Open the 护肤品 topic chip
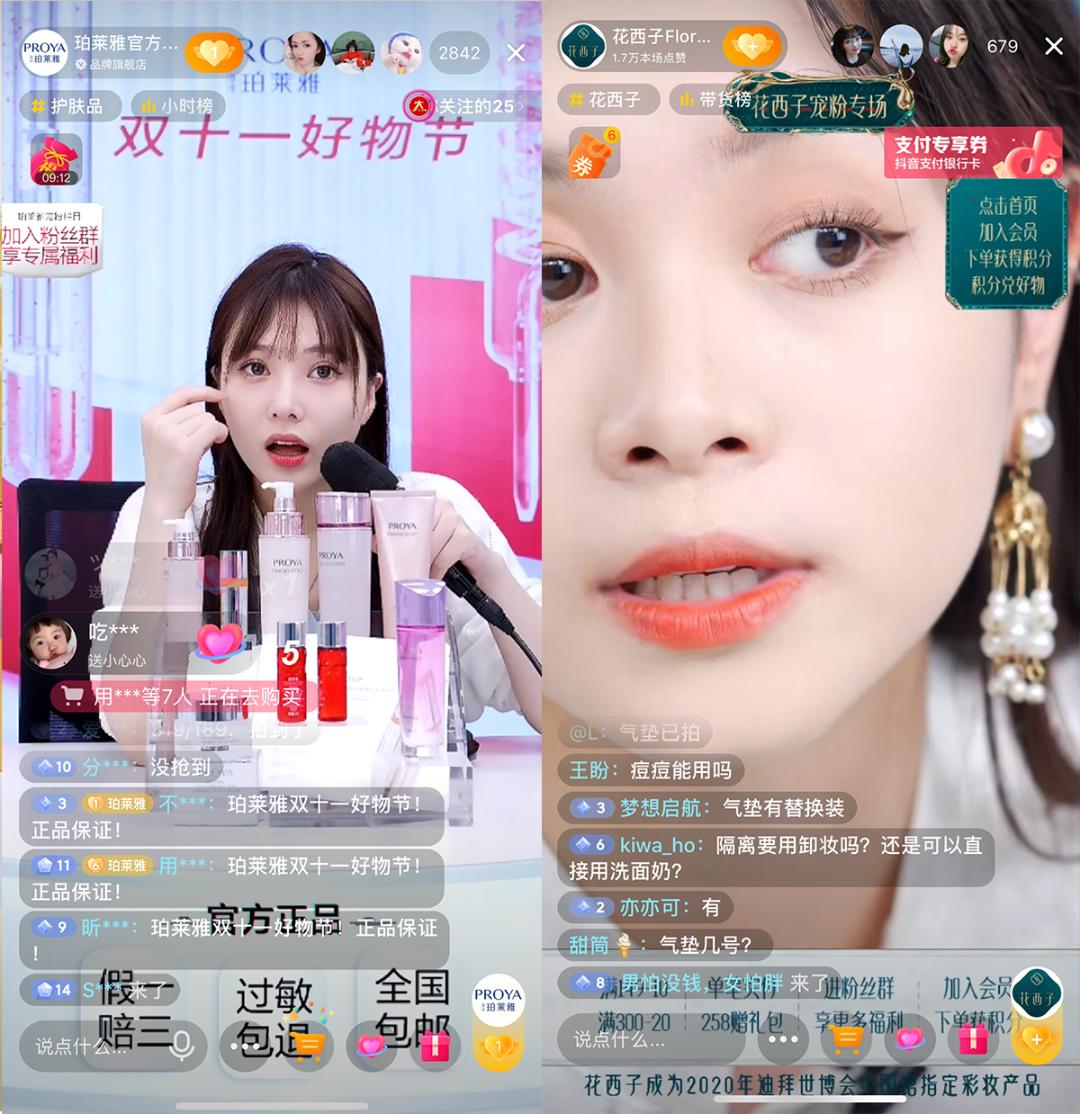The width and height of the screenshot is (1080, 1114). point(69,105)
